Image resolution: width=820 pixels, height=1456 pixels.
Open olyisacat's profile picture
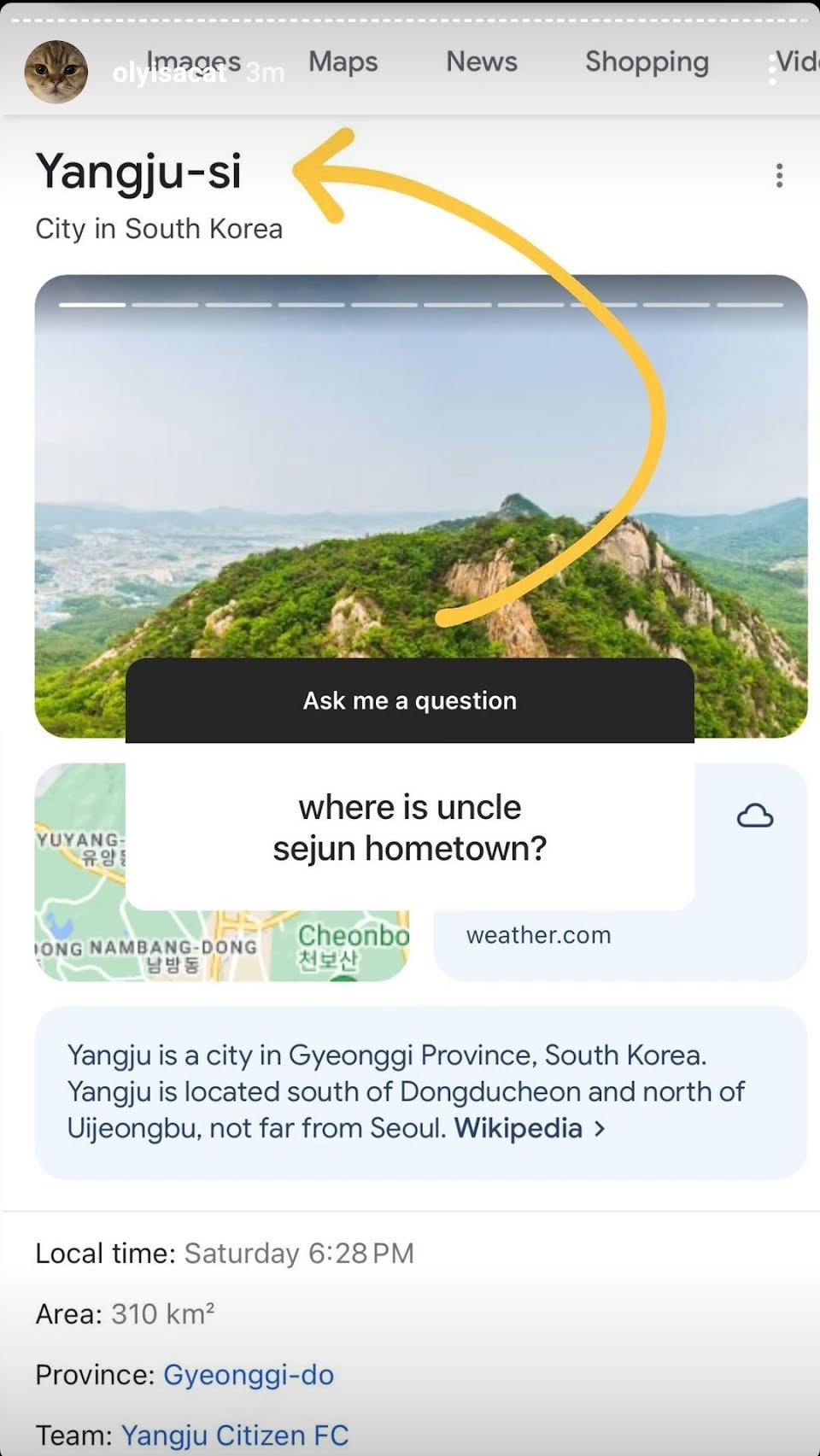[56, 72]
